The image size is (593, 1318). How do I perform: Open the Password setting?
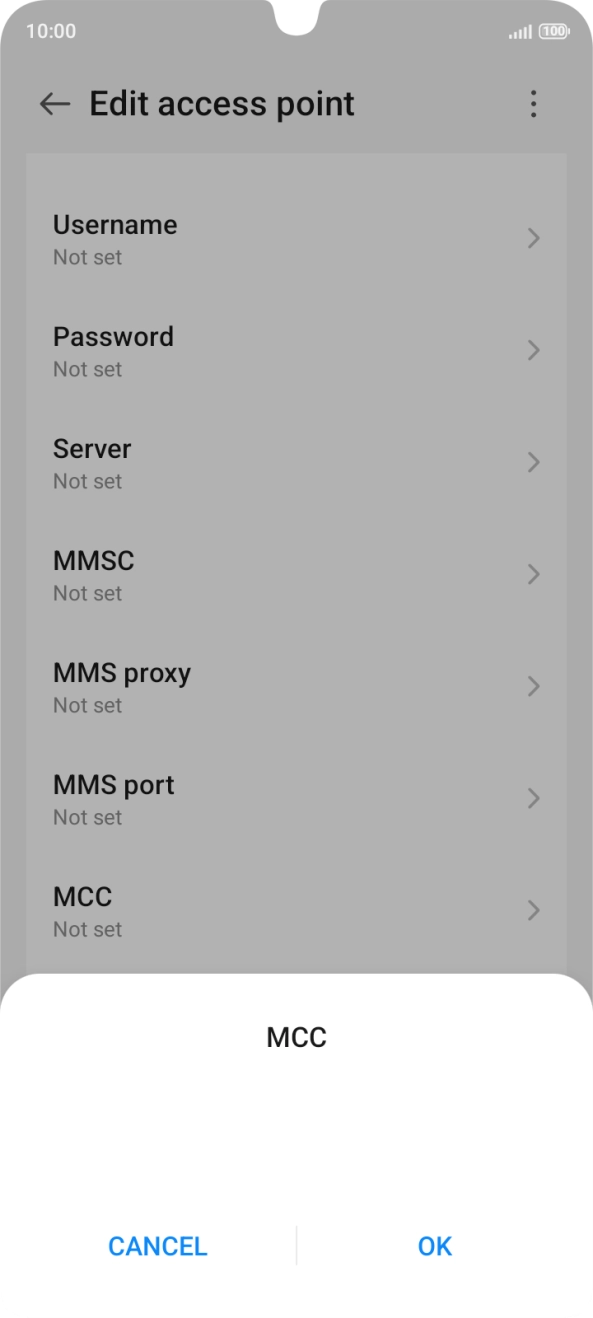296,351
